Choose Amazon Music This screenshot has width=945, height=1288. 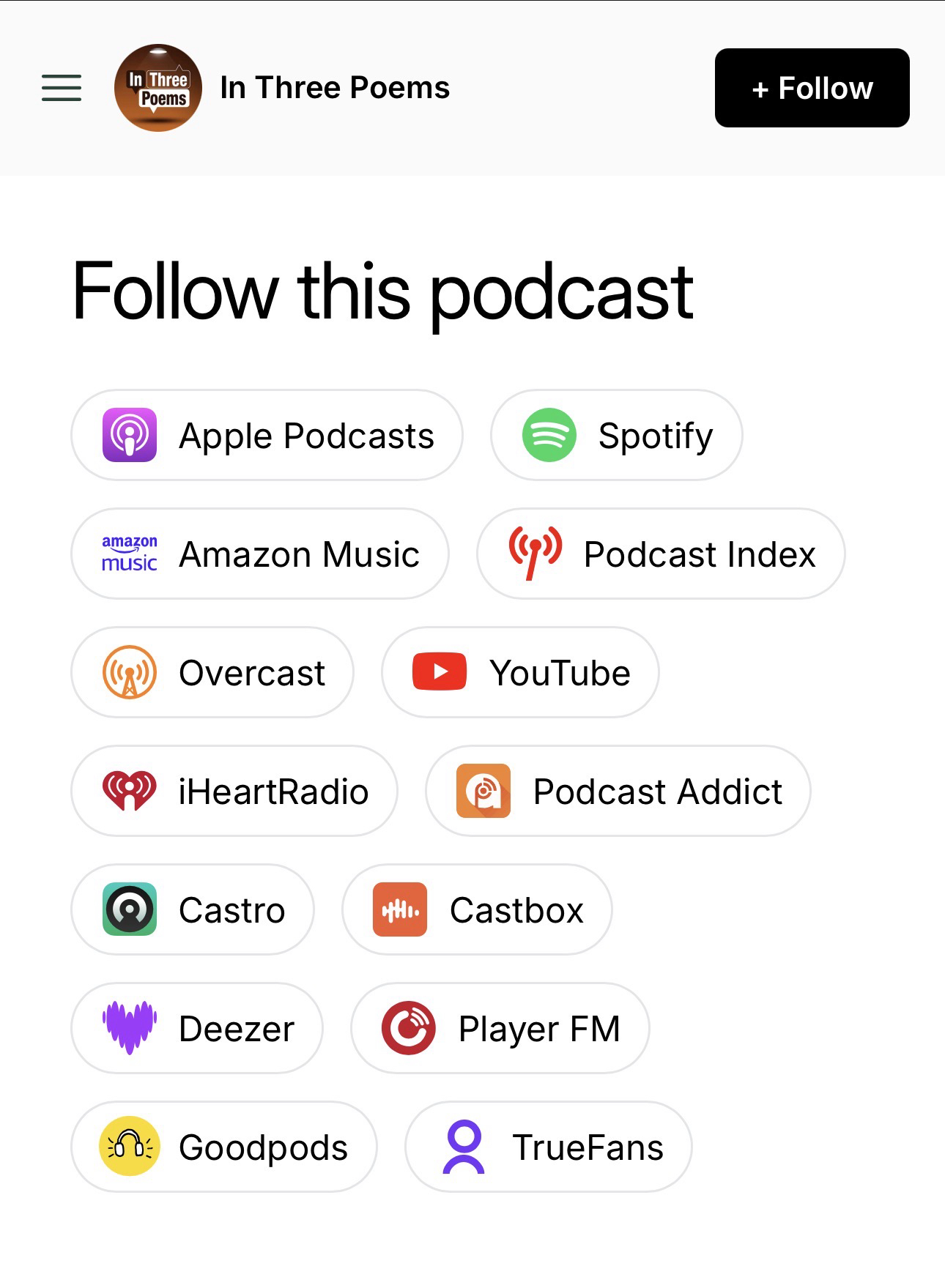(x=259, y=554)
